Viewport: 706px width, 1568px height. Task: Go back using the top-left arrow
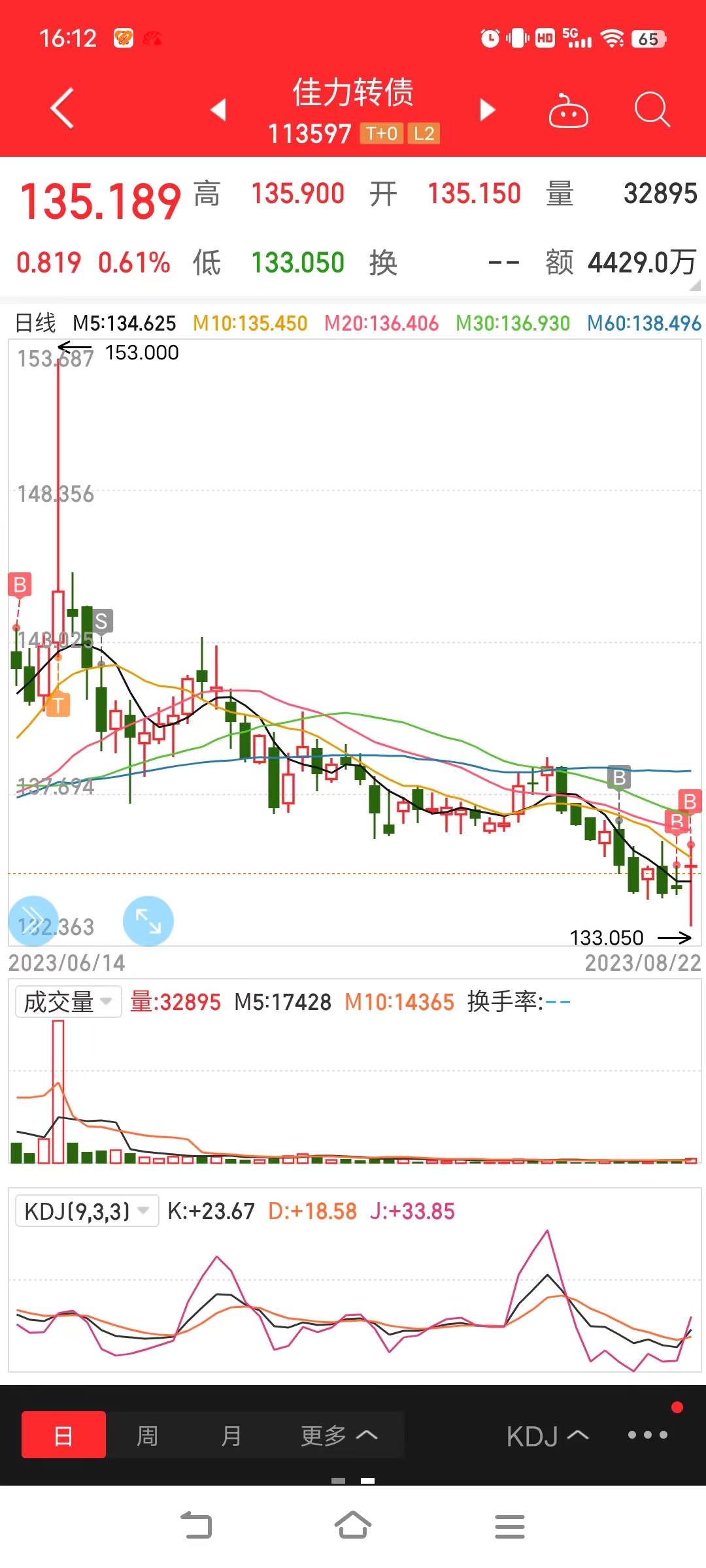point(62,108)
